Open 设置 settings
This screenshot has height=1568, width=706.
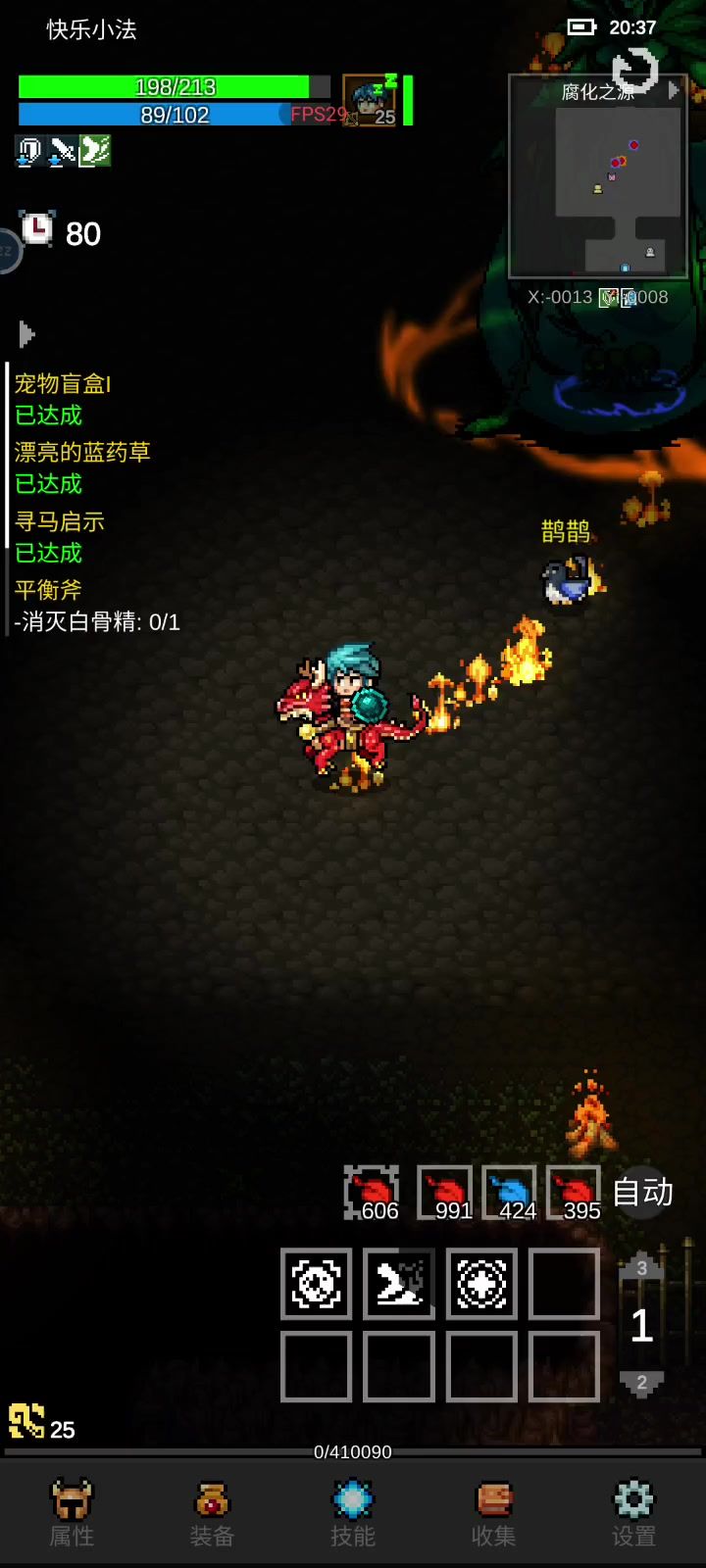click(x=633, y=1513)
